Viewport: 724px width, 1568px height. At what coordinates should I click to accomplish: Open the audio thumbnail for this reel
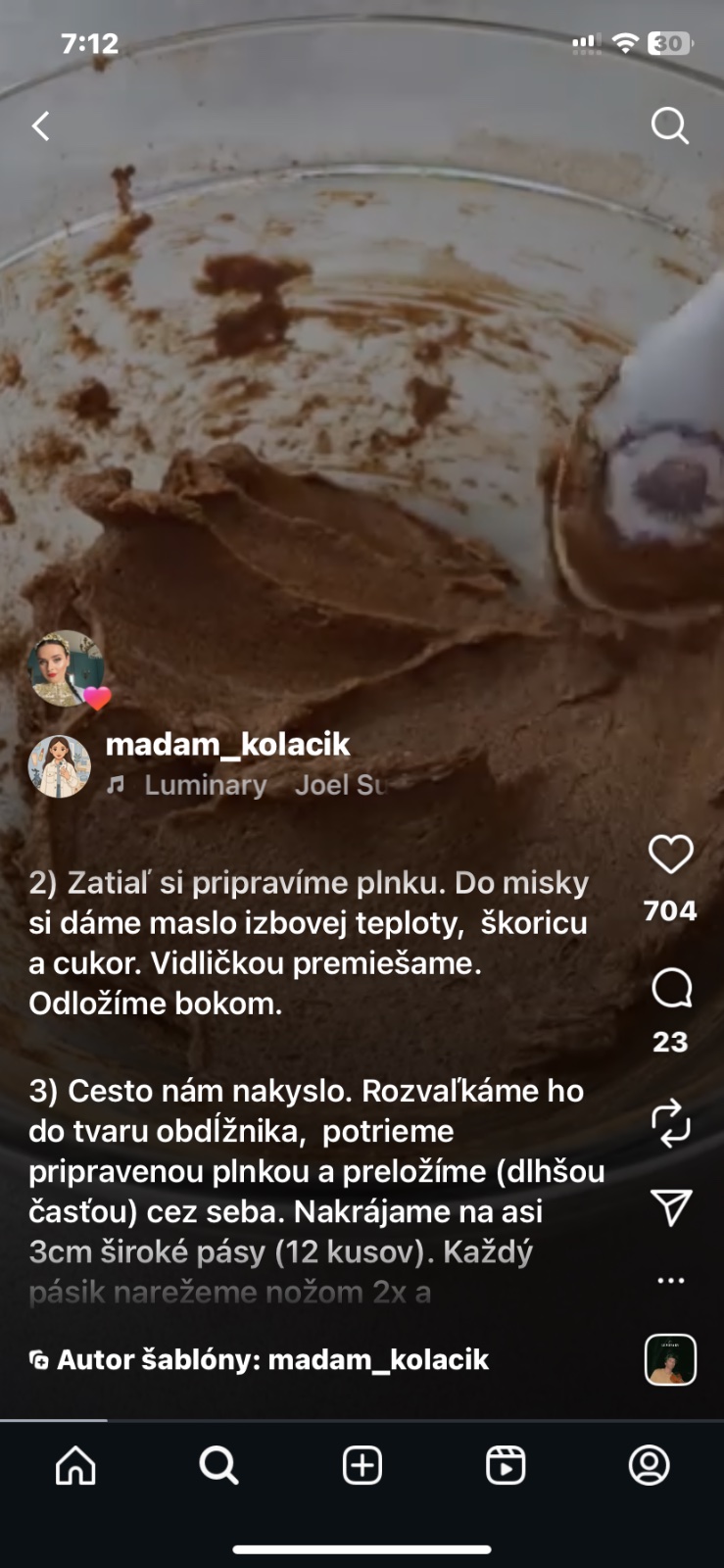click(x=670, y=1359)
